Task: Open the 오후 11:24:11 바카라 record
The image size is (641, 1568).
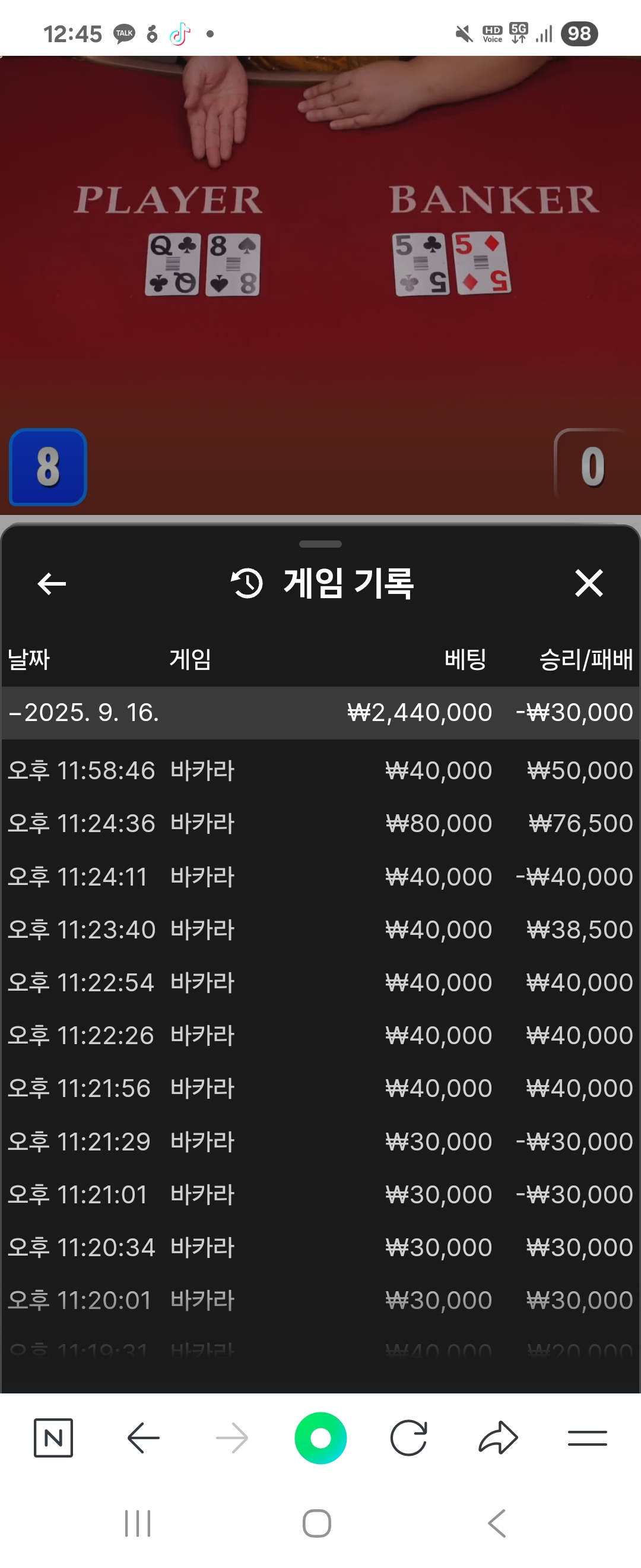Action: click(x=320, y=877)
